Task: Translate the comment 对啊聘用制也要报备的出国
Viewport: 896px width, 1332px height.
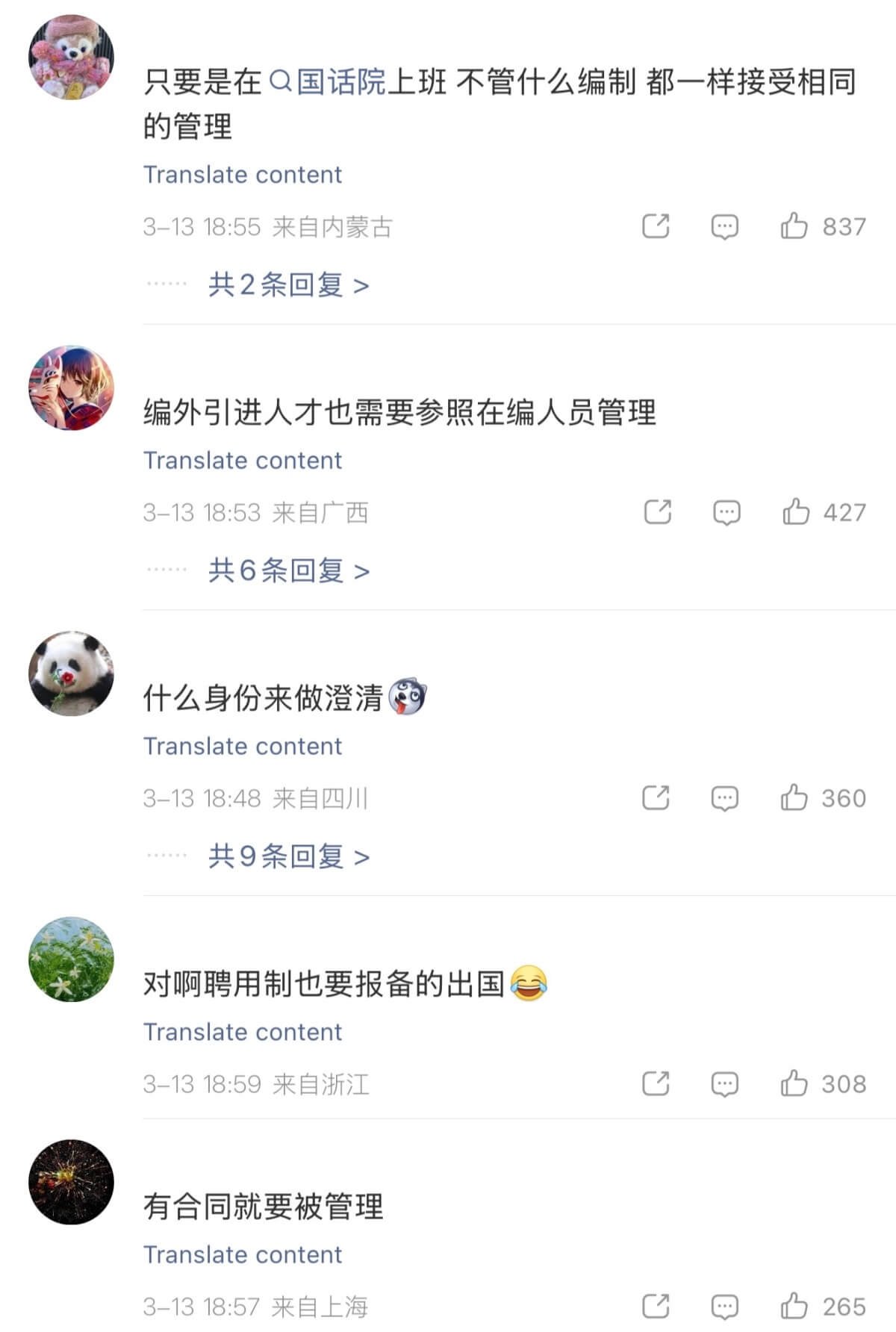Action: (242, 1032)
